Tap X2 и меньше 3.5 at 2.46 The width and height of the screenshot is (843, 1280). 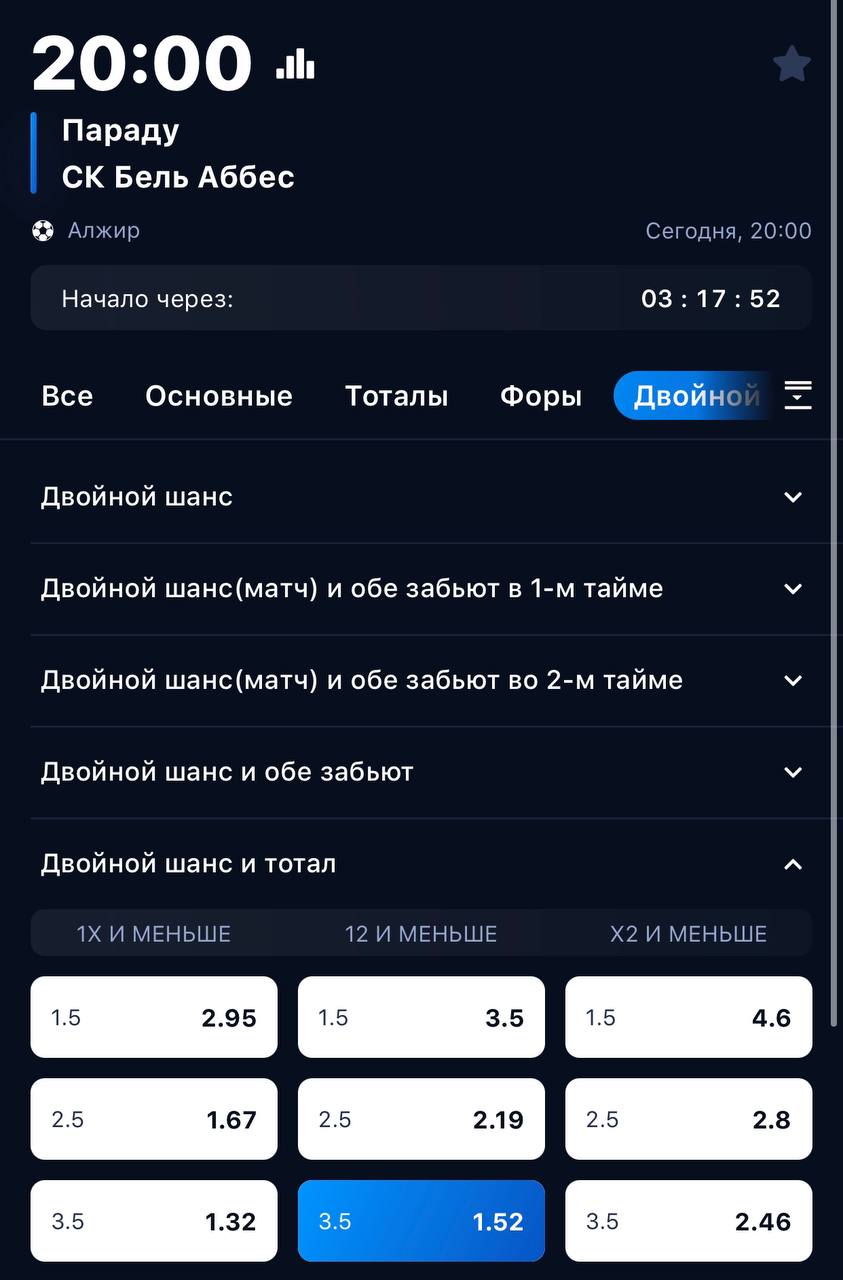[x=688, y=1221]
